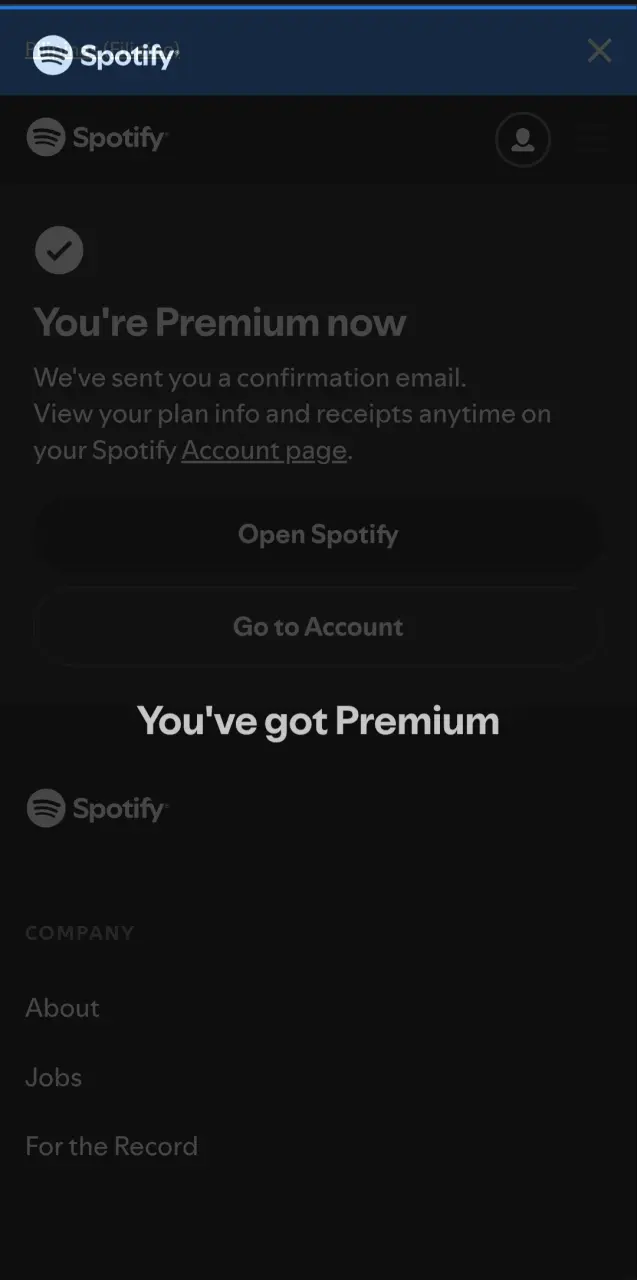Open the hamburger menu
Screen dimensions: 637x1280
594,139
